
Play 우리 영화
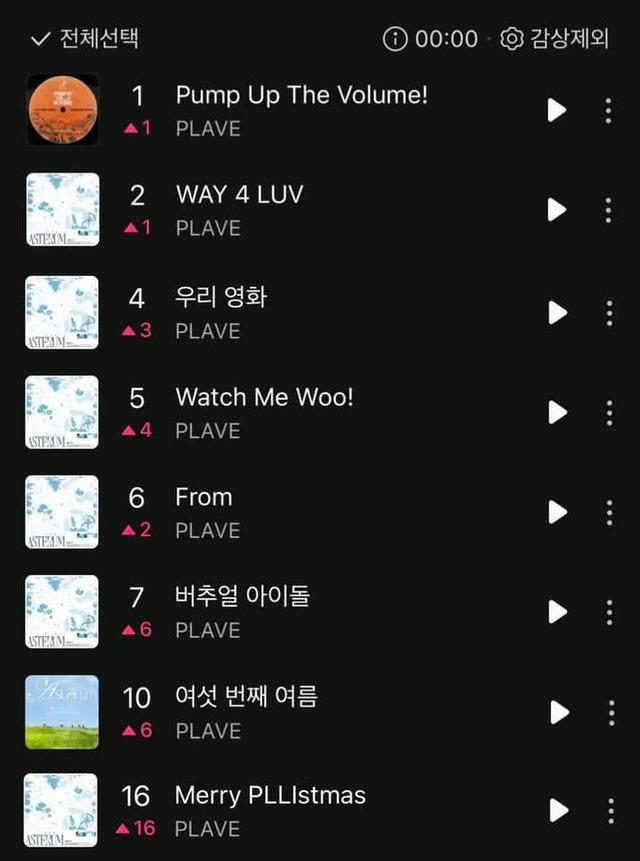tap(557, 313)
